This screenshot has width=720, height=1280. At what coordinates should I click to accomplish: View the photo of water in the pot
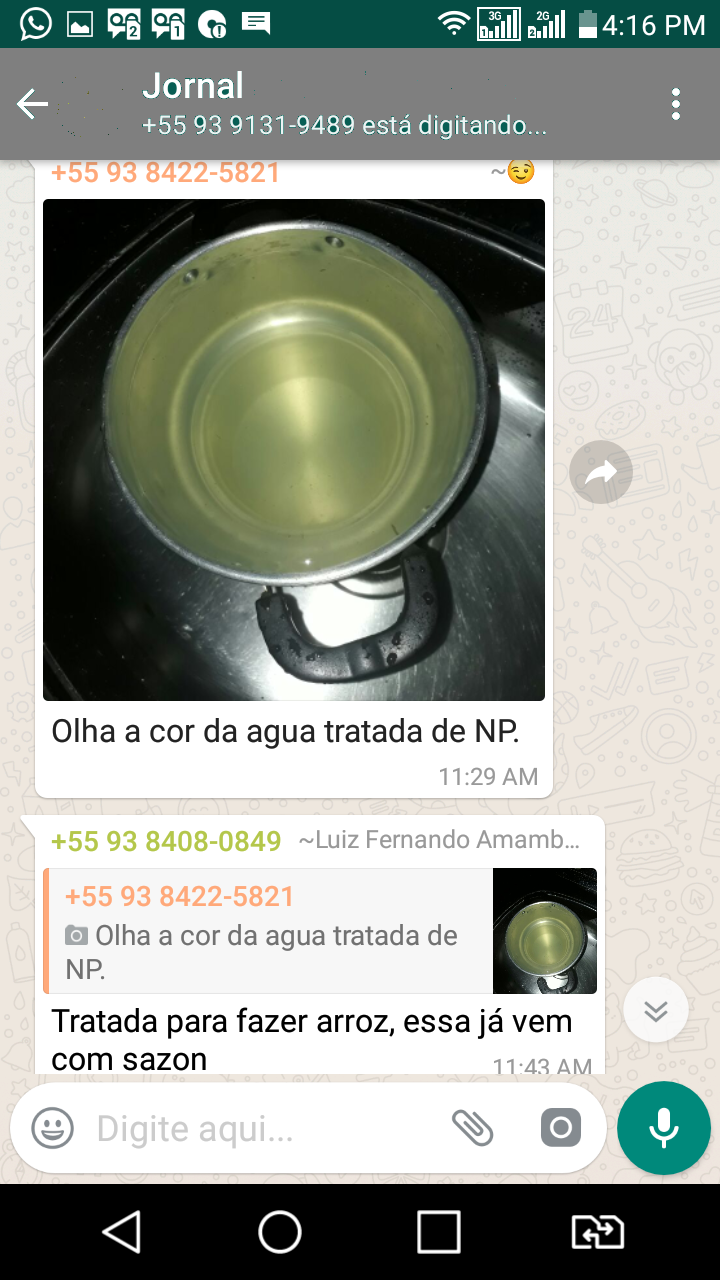(294, 450)
